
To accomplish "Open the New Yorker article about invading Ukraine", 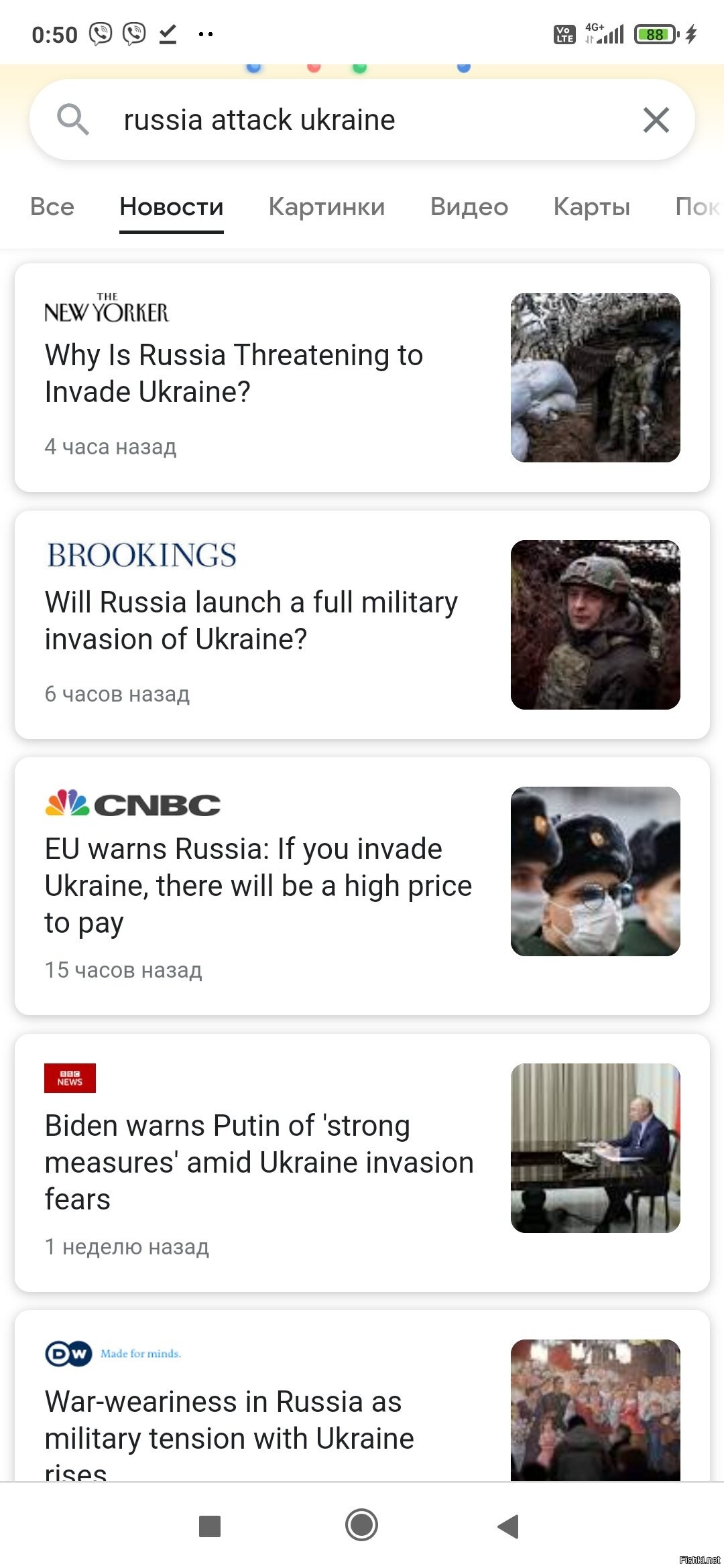I will point(362,377).
